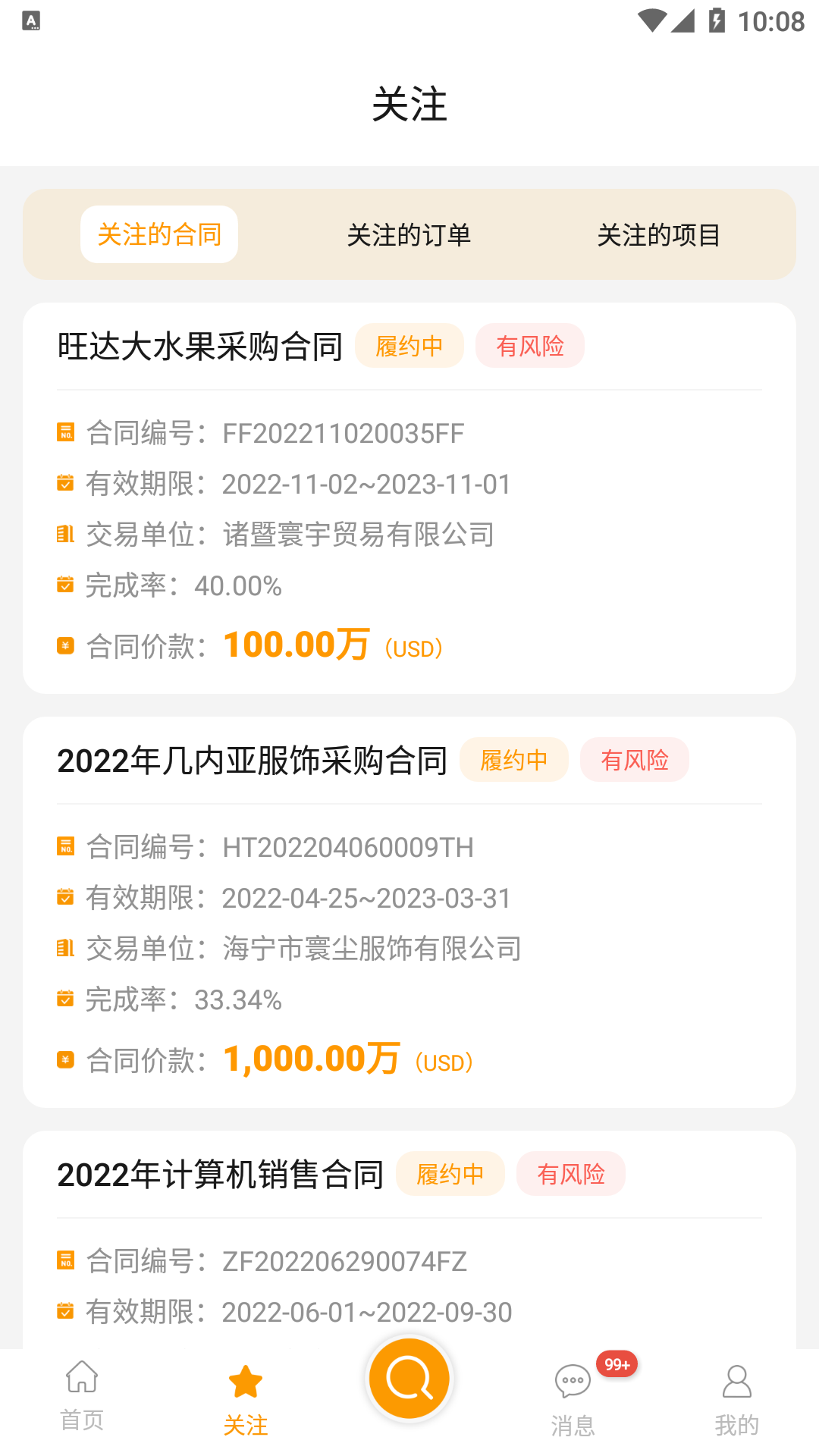Click the completion rate icon near 33.34%
The height and width of the screenshot is (1456, 819).
65,999
